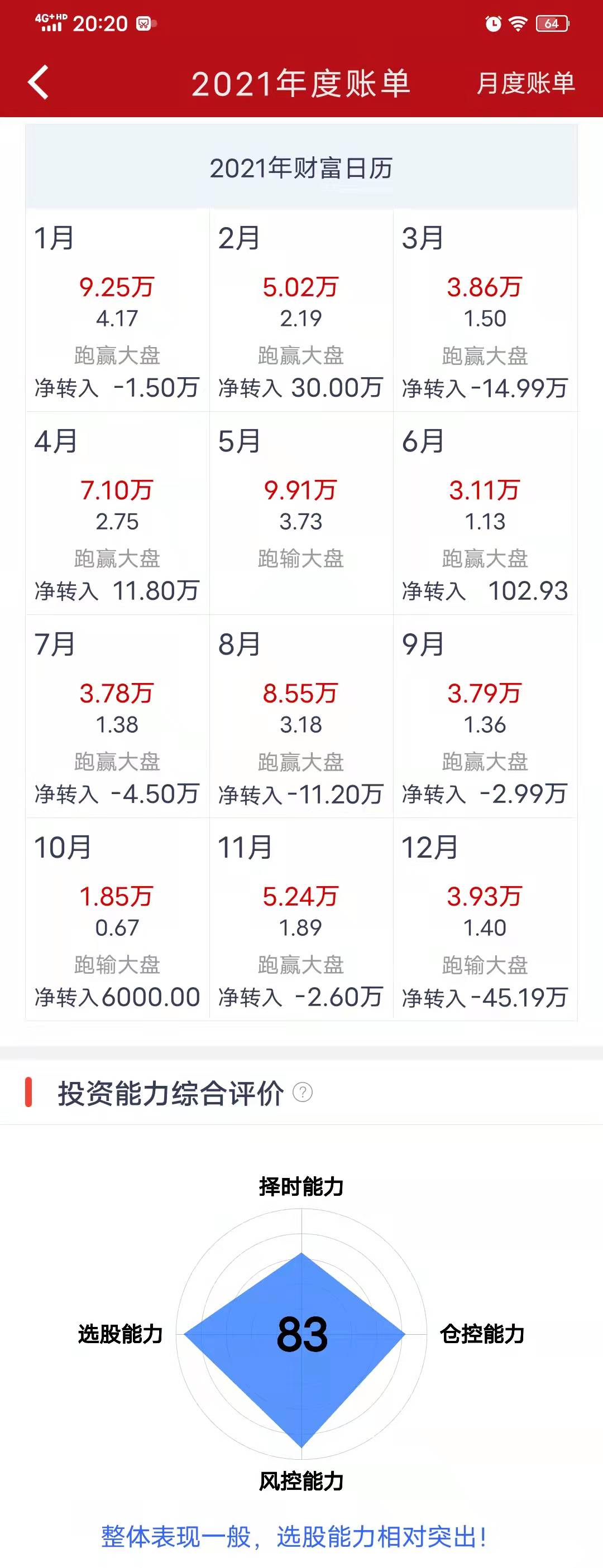Show help for 投资能力综合评价
The height and width of the screenshot is (1568, 603).
[x=303, y=1093]
